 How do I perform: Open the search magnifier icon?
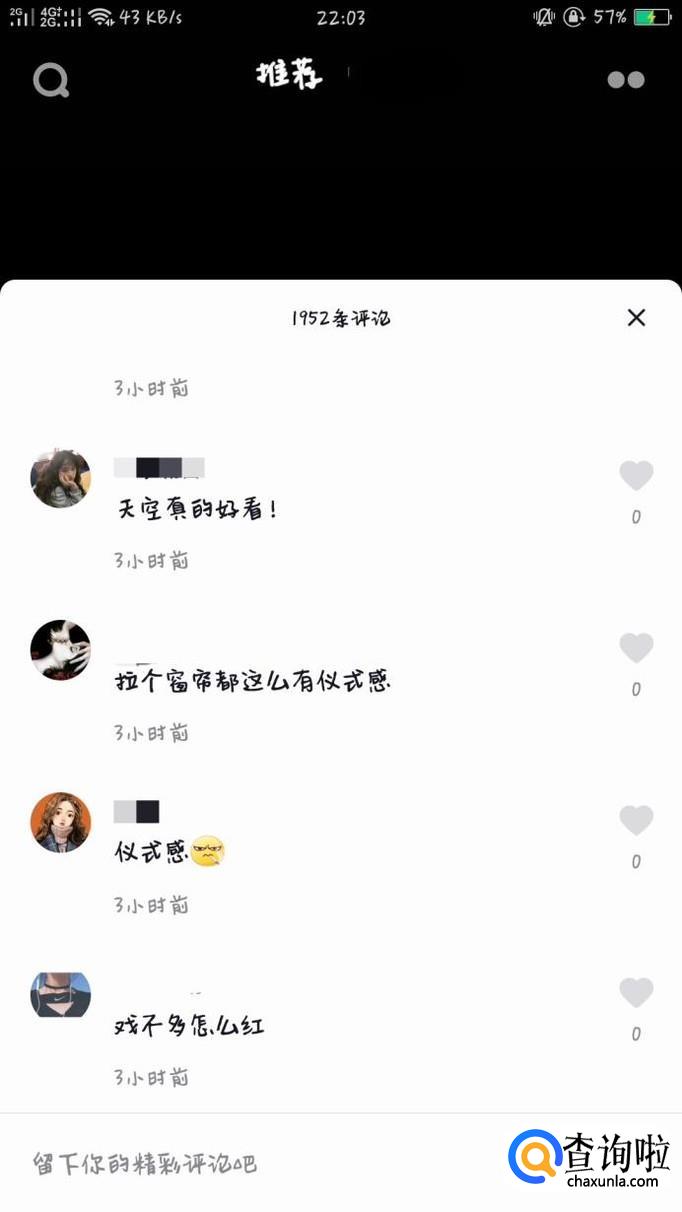click(x=50, y=80)
